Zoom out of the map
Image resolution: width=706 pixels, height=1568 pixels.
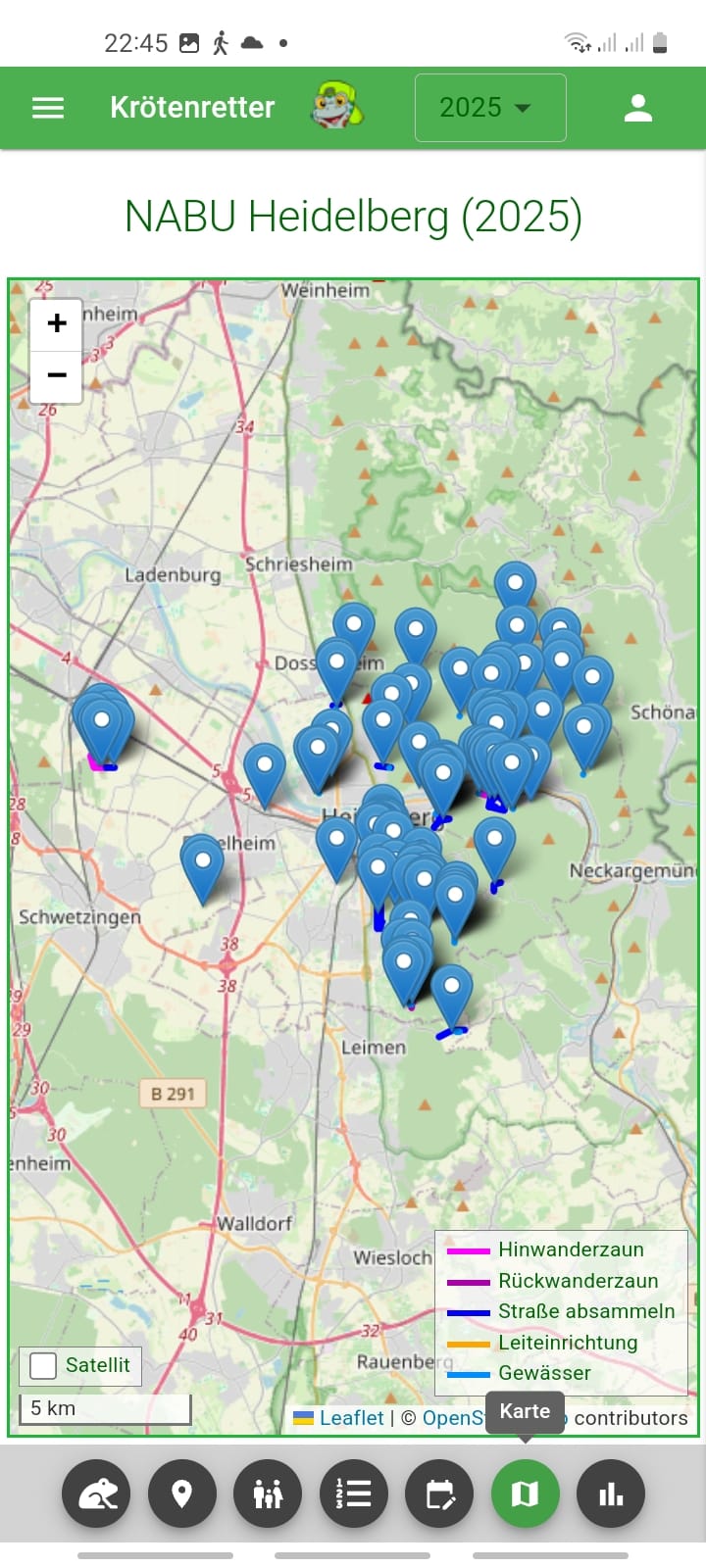click(57, 375)
